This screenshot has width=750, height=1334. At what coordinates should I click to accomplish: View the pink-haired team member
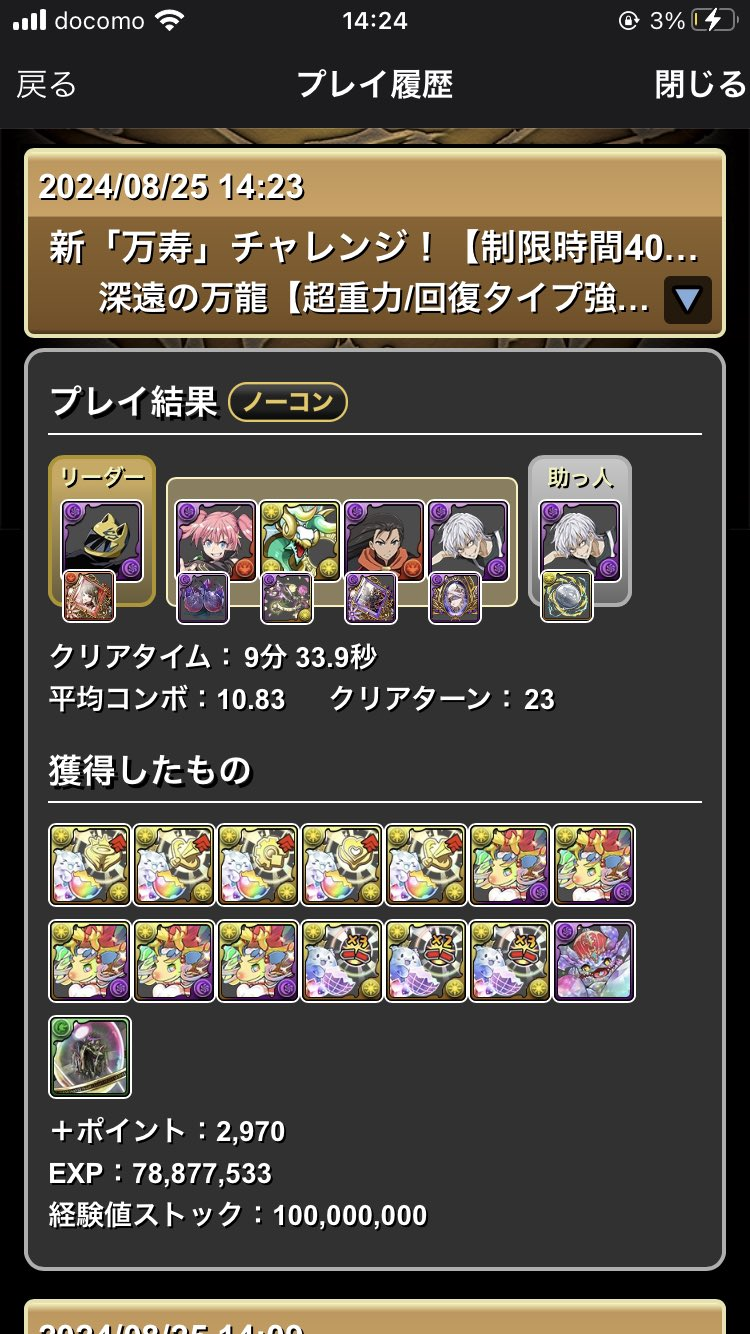[x=216, y=540]
